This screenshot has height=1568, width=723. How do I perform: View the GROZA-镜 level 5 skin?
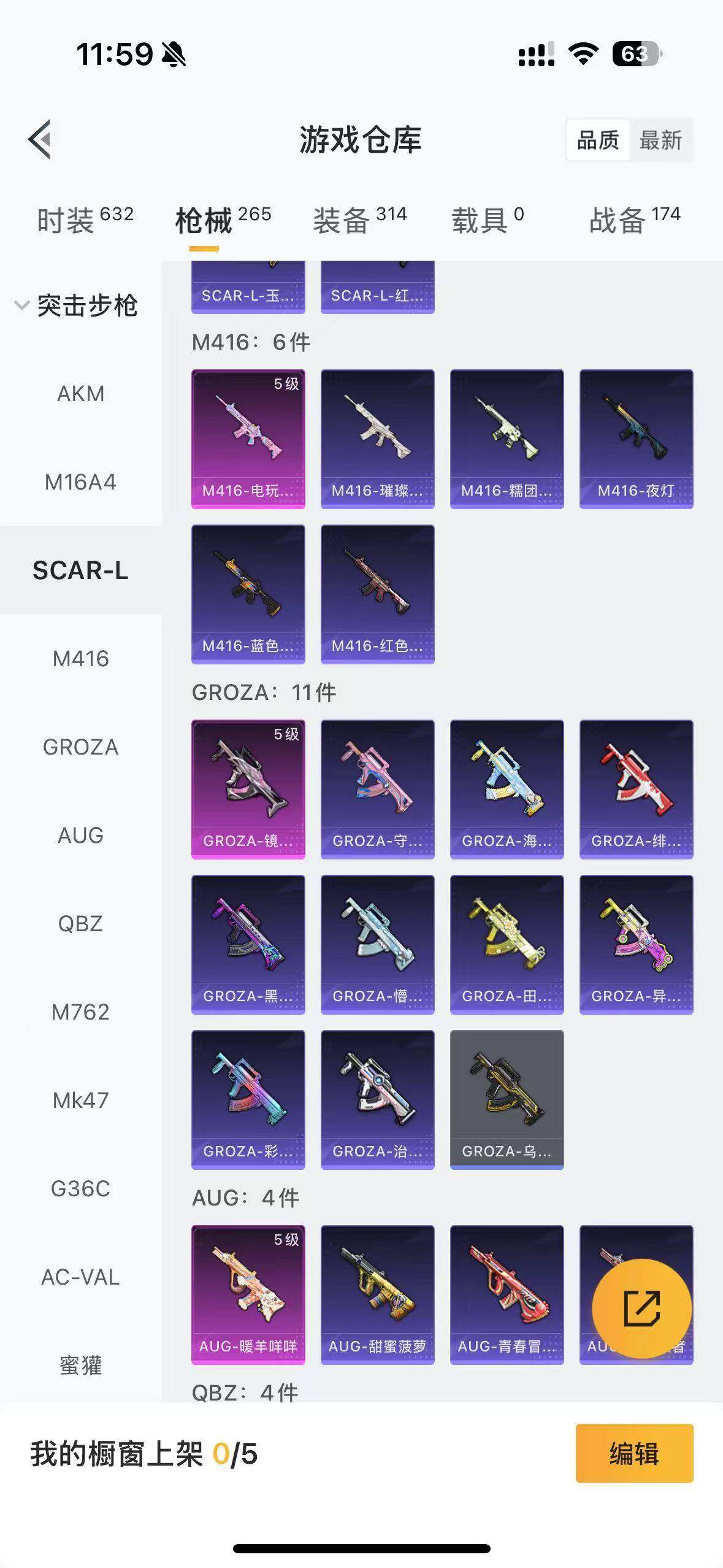click(x=248, y=789)
